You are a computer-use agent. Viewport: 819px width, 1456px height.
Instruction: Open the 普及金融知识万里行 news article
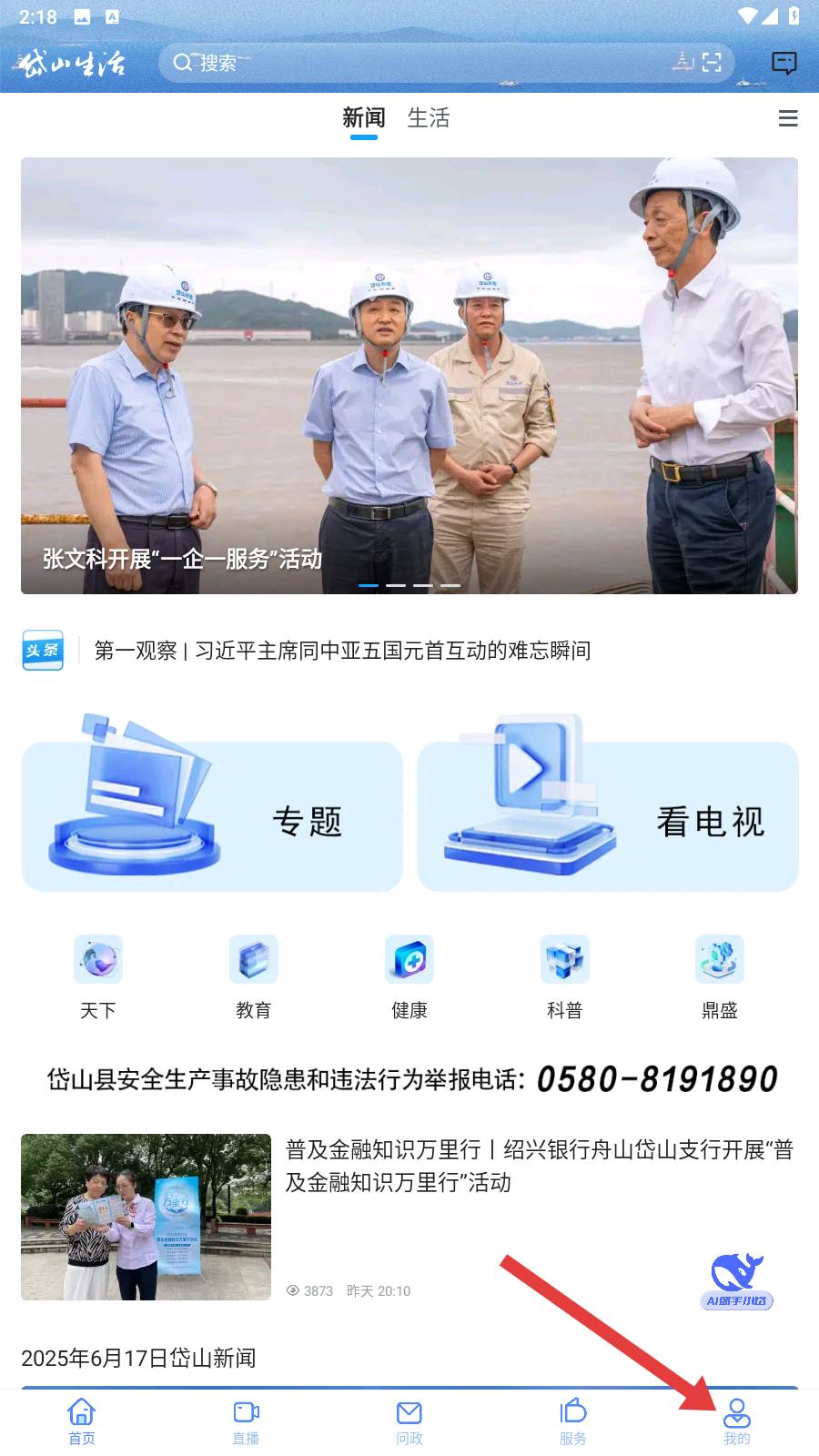click(539, 1166)
